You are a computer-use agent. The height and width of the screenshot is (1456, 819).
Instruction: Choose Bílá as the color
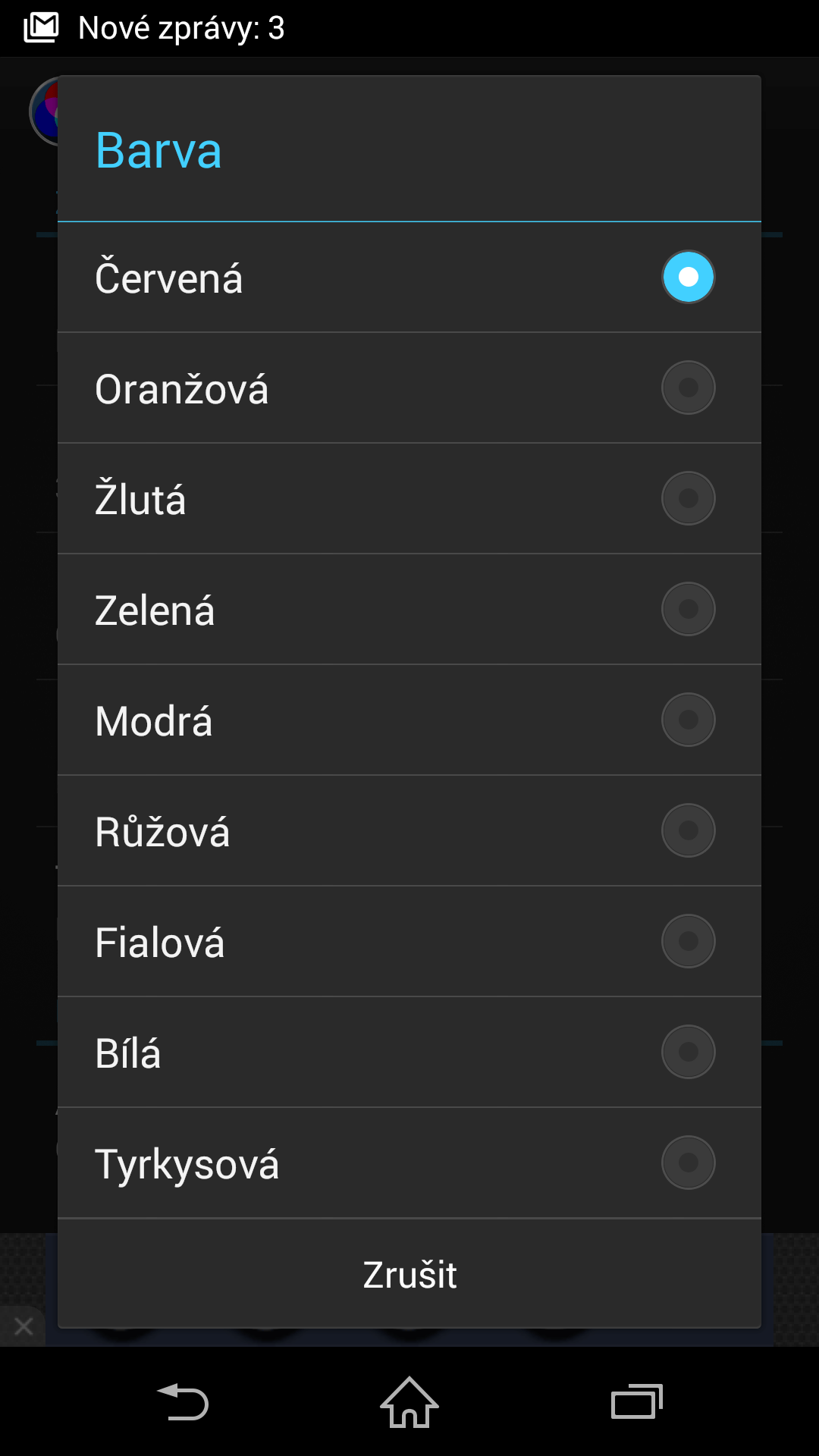coord(409,1053)
